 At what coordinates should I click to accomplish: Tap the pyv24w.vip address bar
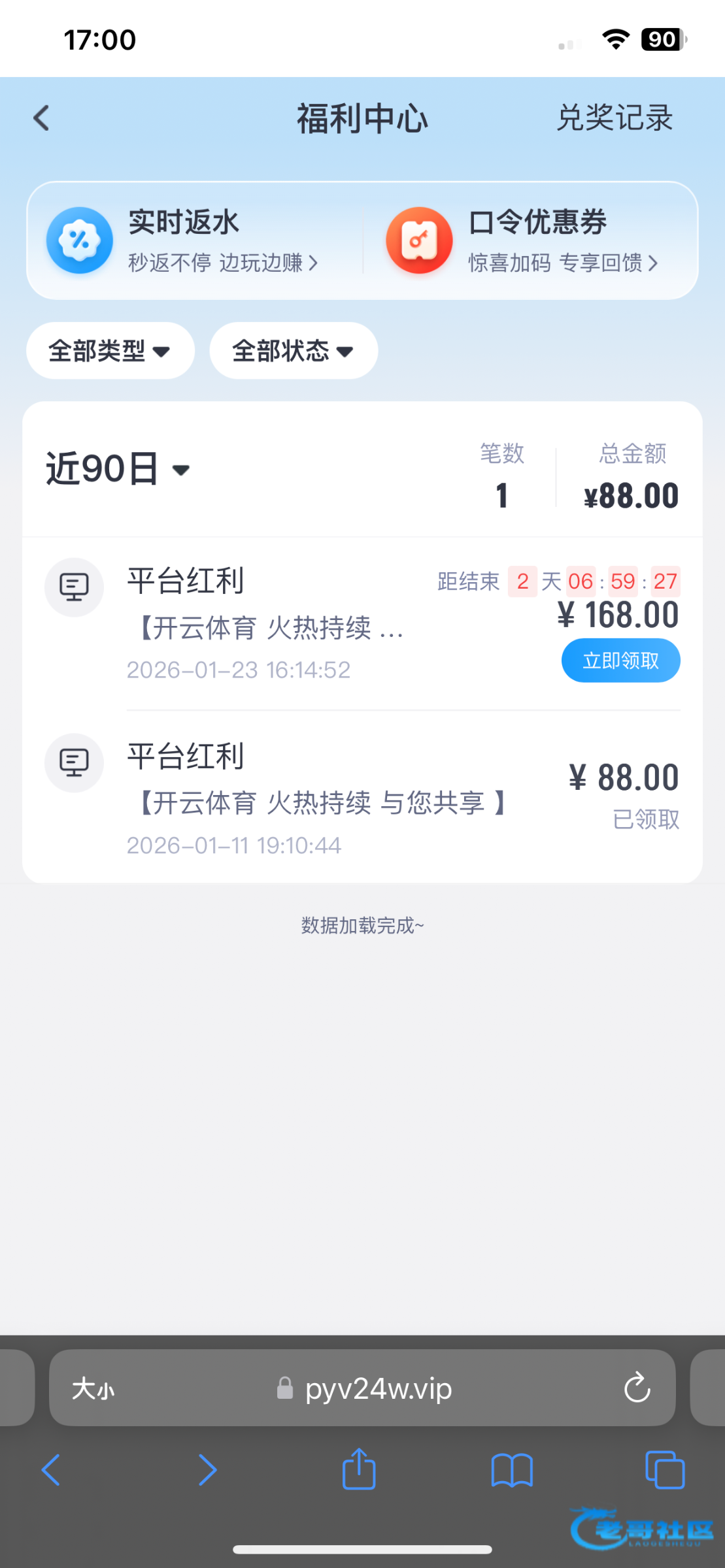(366, 1388)
